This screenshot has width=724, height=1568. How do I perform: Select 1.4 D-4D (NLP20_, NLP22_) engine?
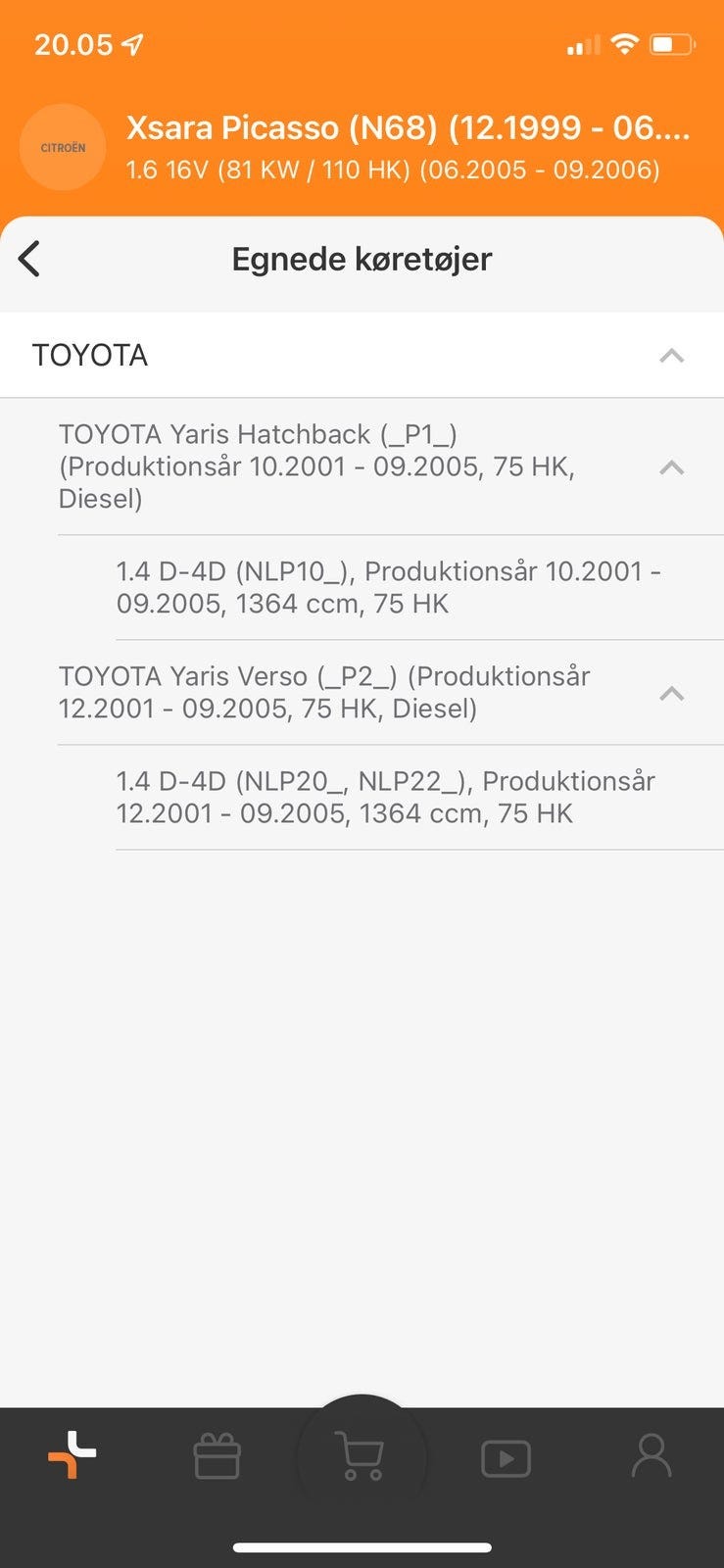(x=386, y=797)
